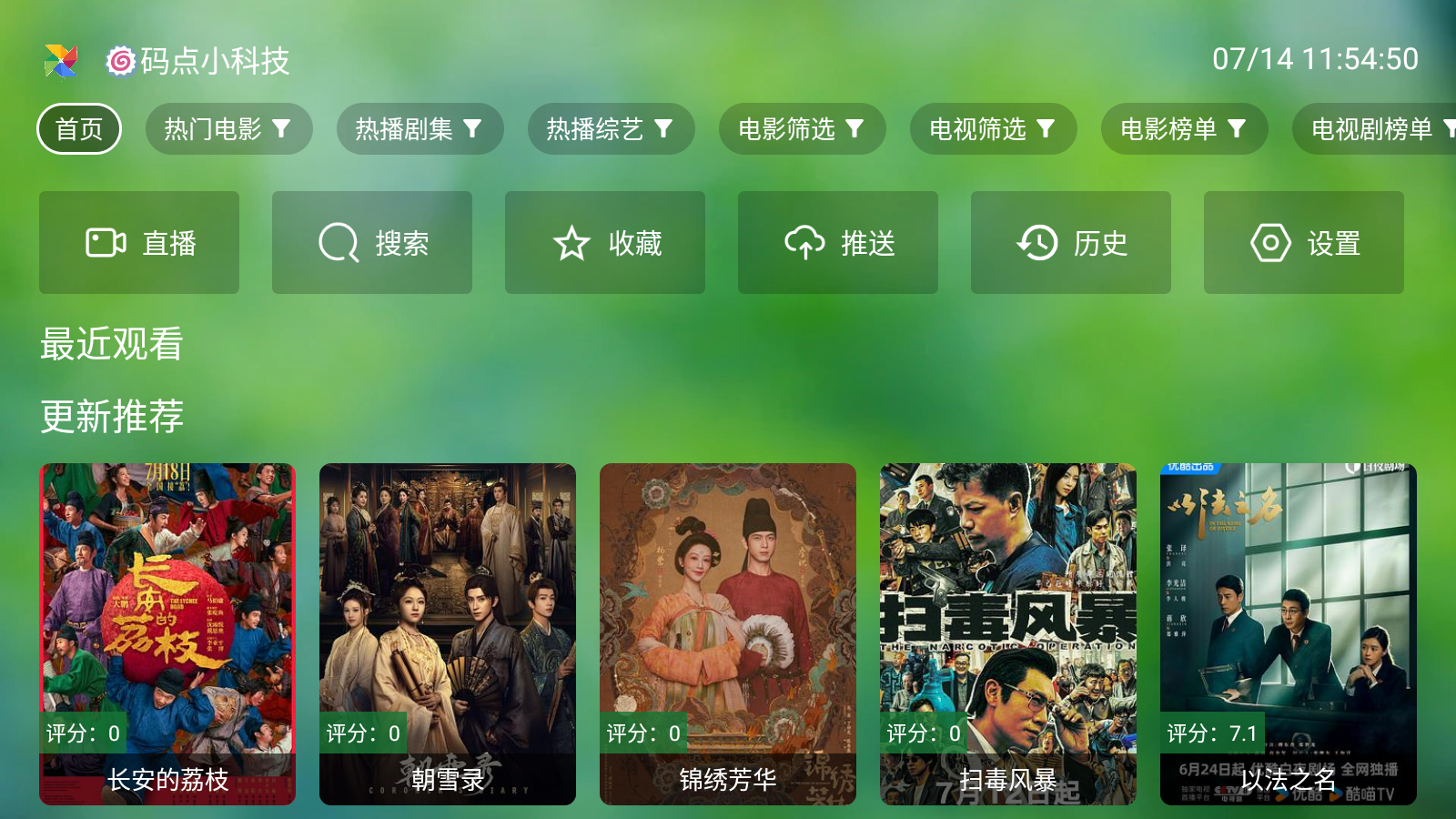
Task: Open the 电影筛选 filter tab
Action: [802, 129]
